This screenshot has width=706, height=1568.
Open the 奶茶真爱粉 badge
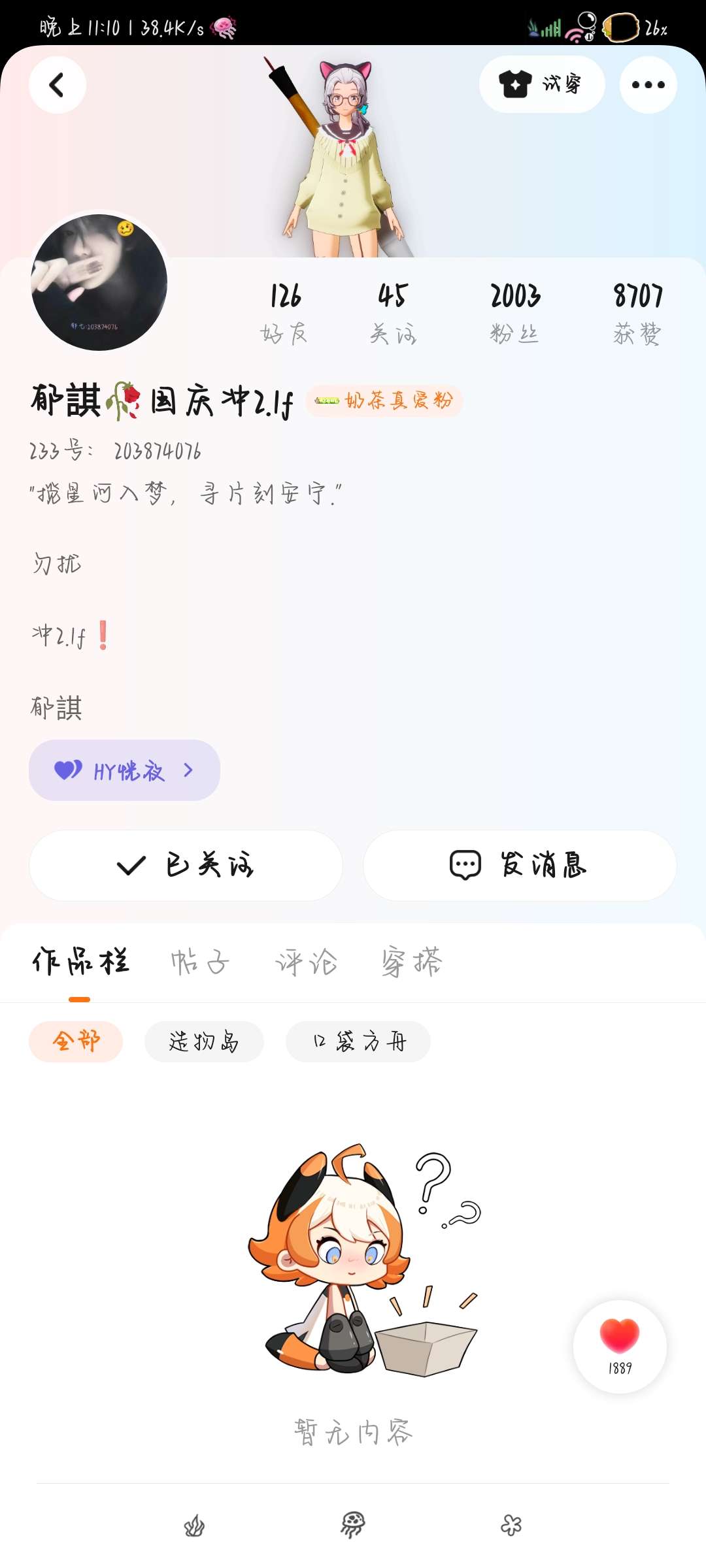(384, 400)
